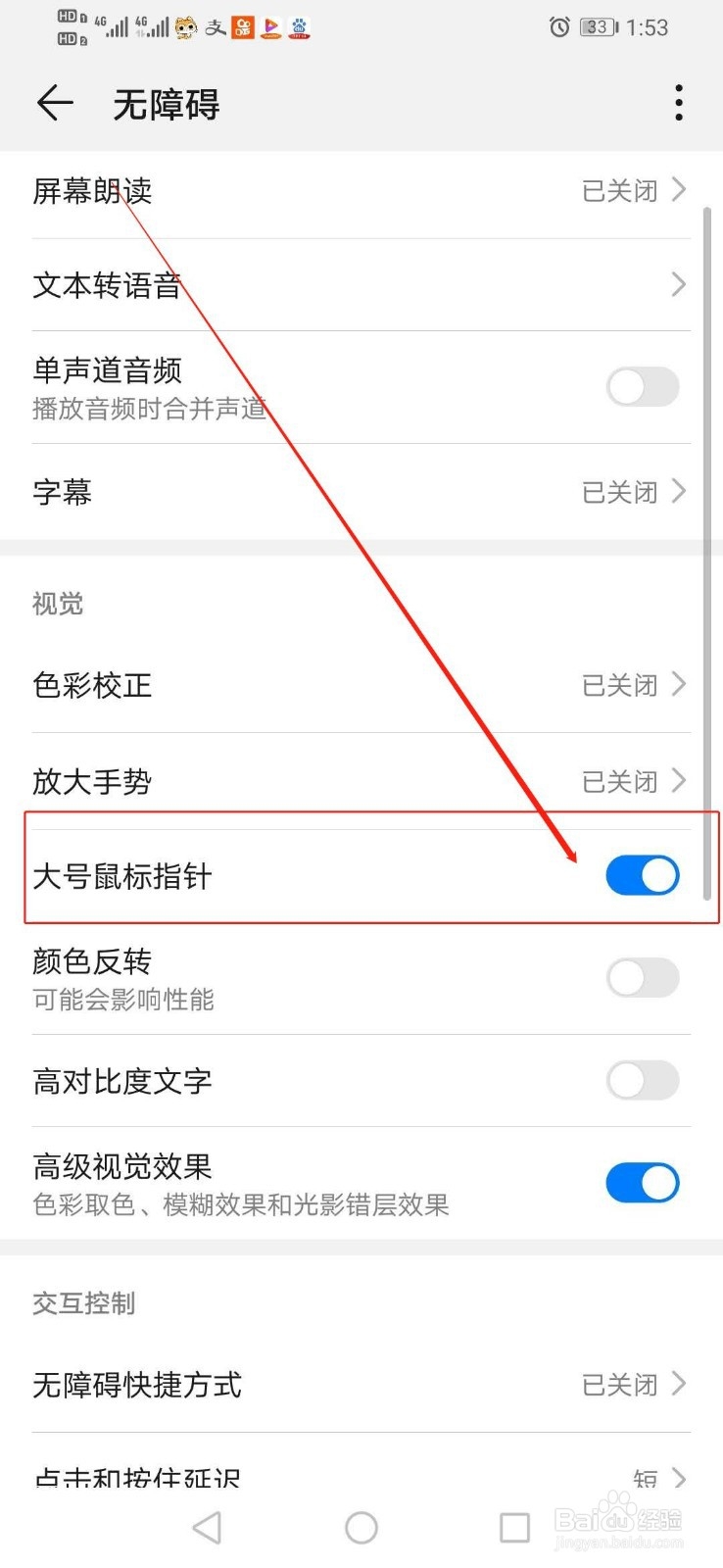Image resolution: width=723 pixels, height=1568 pixels.
Task: Disable the 大号鼠标指针 toggle
Action: click(643, 875)
